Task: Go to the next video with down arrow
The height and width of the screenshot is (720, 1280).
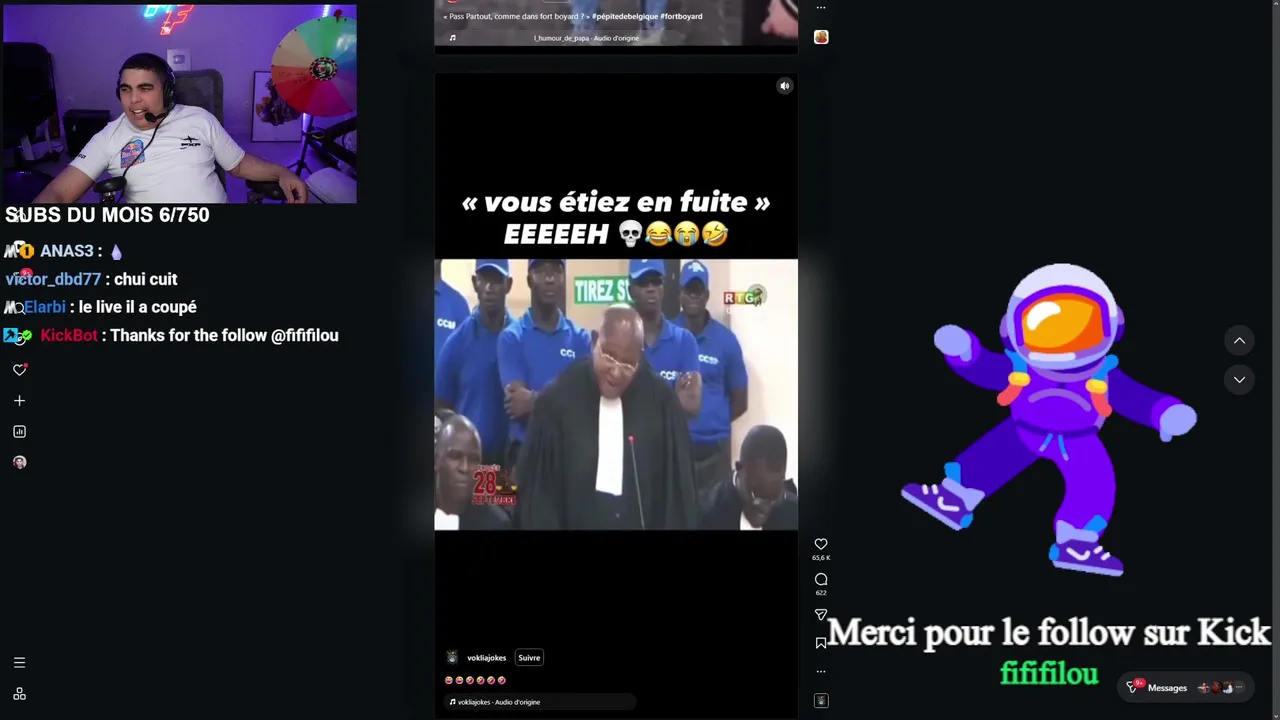Action: [1239, 380]
